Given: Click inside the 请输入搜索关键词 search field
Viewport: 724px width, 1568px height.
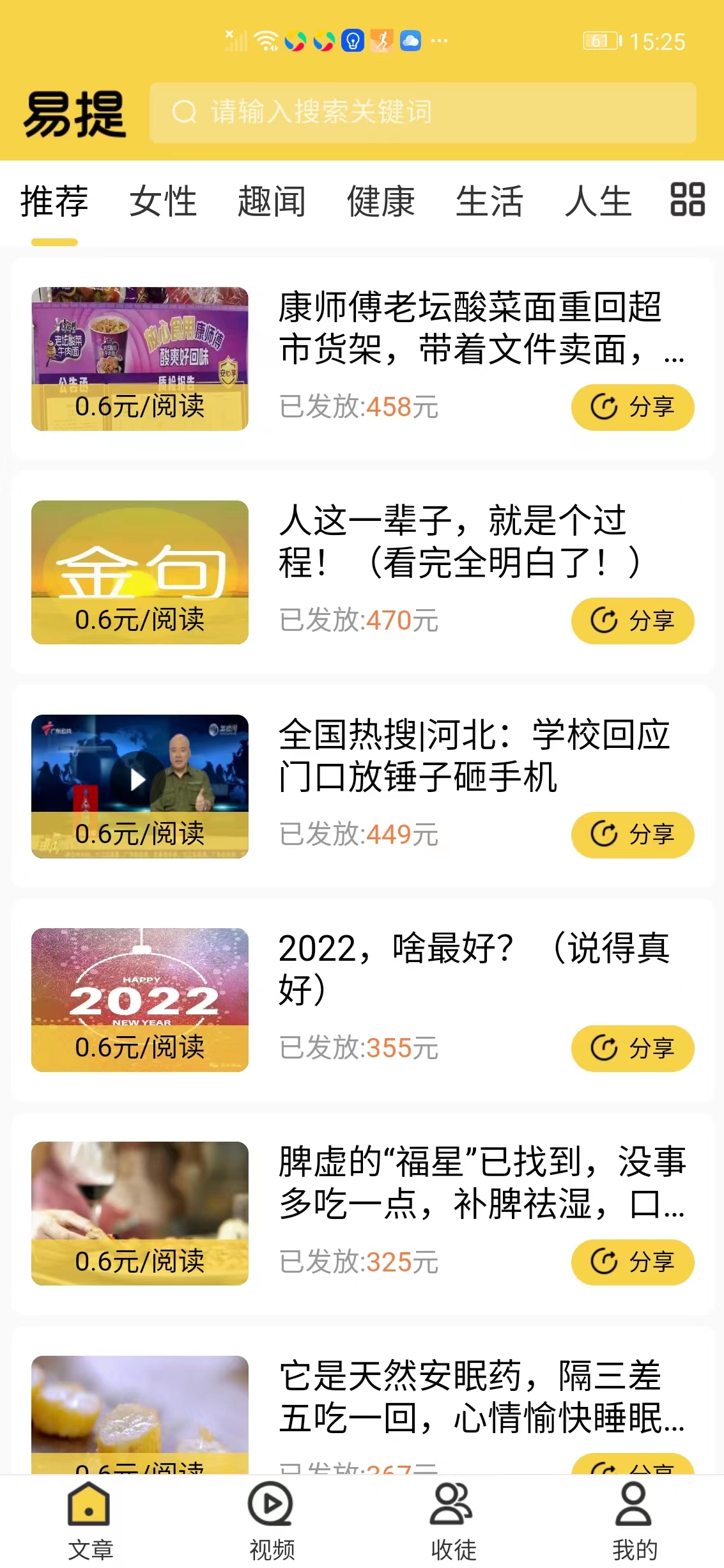Looking at the screenshot, I should (422, 112).
